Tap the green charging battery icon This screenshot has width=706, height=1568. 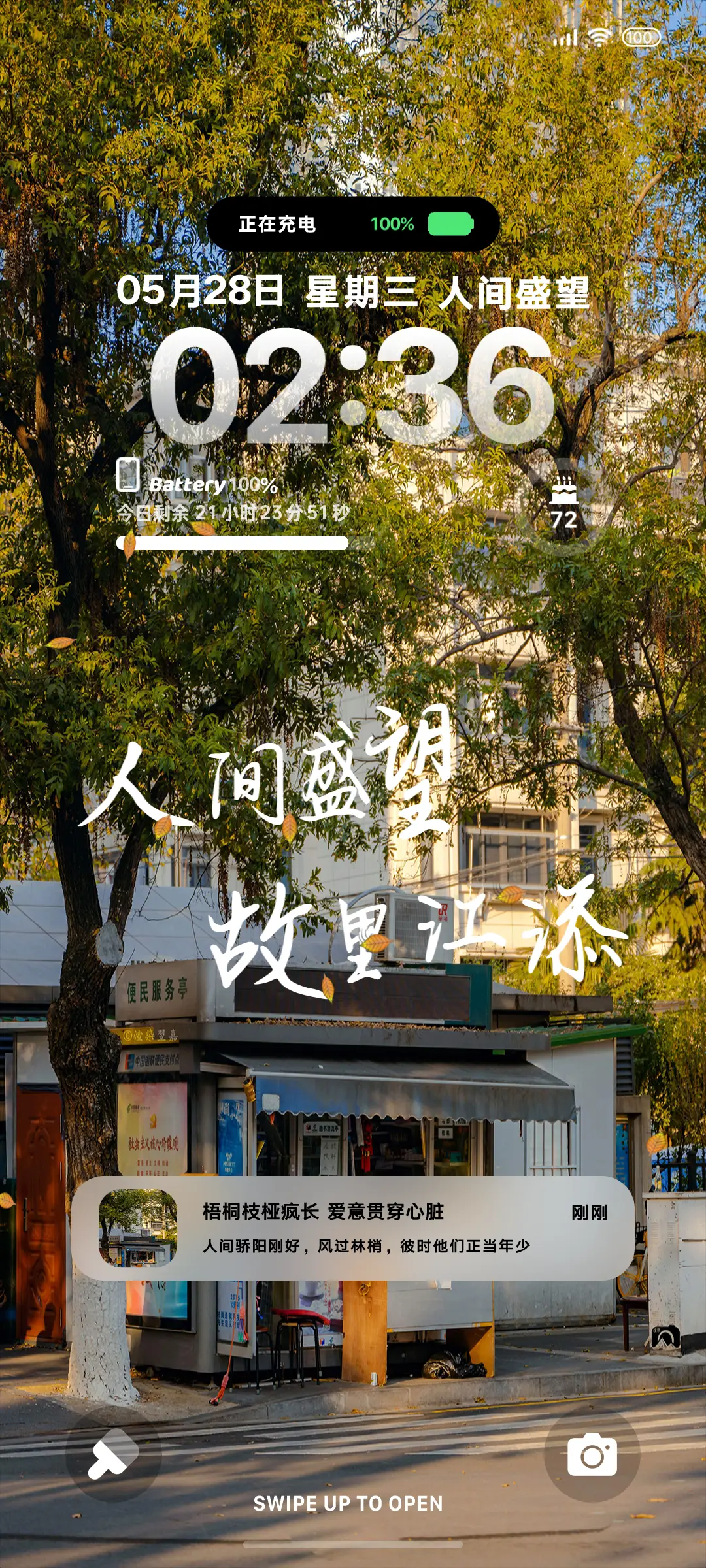coord(451,224)
